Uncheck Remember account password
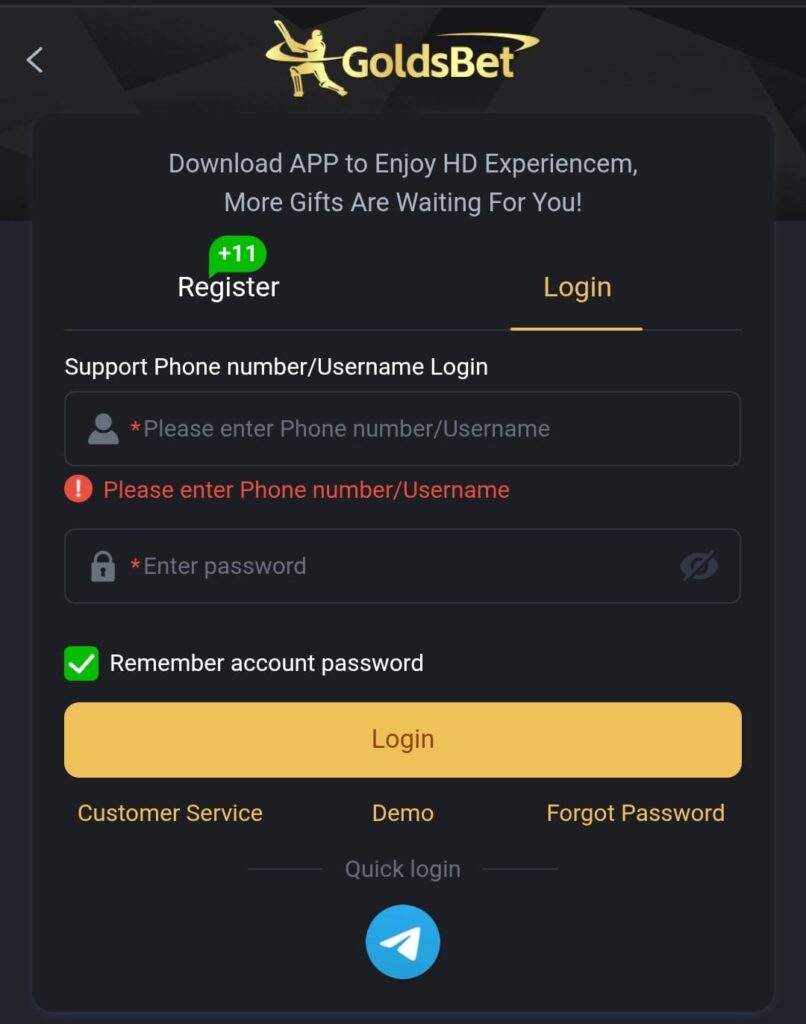The width and height of the screenshot is (806, 1024). coord(82,663)
